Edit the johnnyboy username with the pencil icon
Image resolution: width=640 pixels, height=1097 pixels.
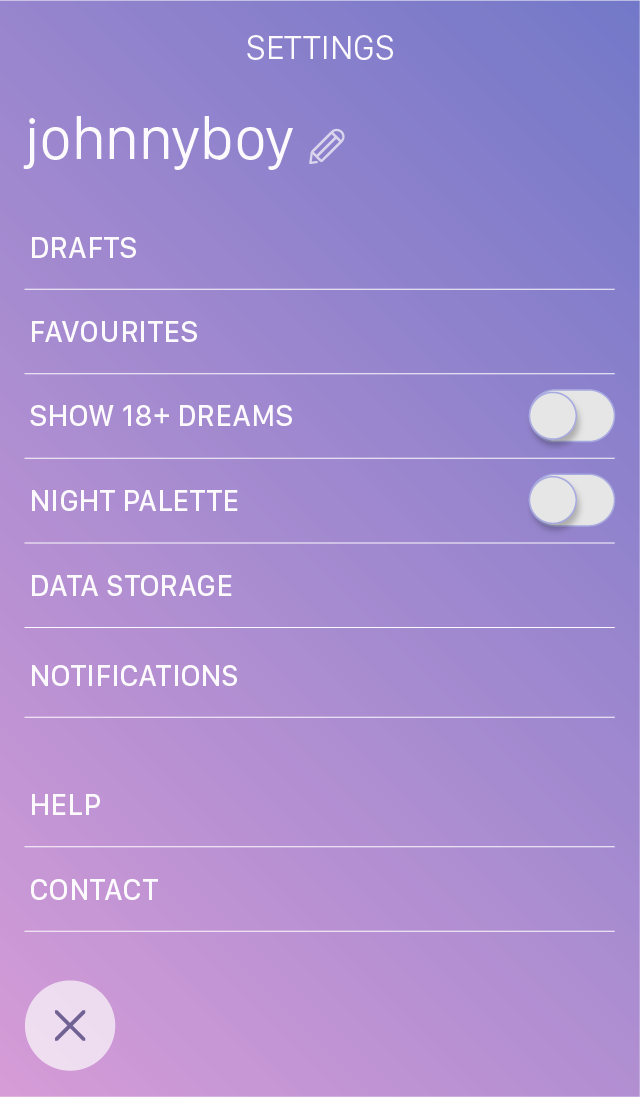tap(327, 146)
